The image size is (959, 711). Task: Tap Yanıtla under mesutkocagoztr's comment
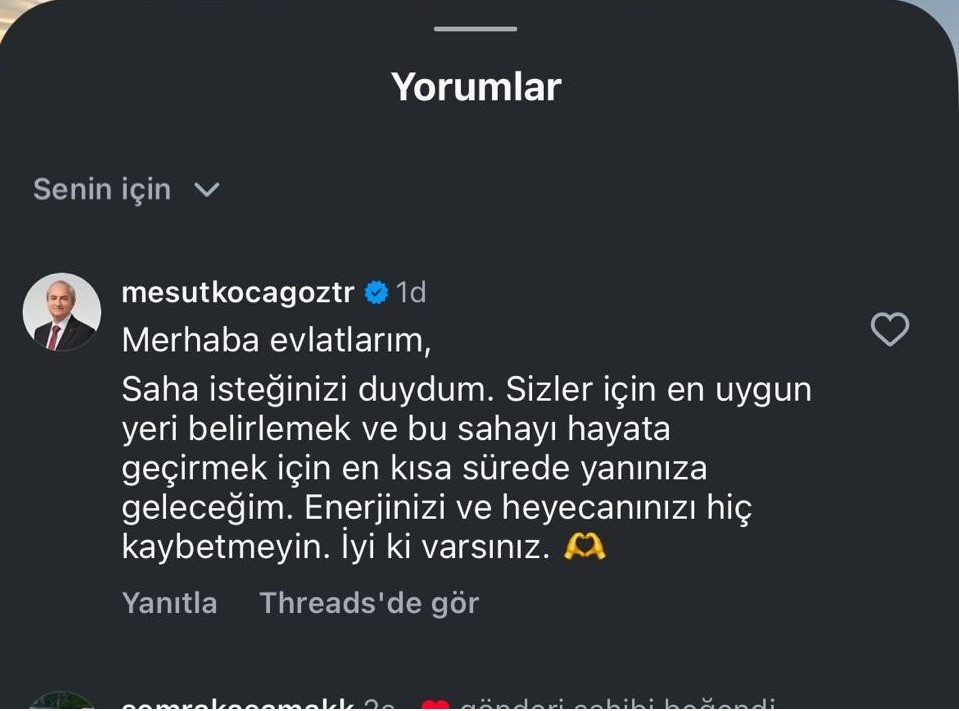coord(169,603)
